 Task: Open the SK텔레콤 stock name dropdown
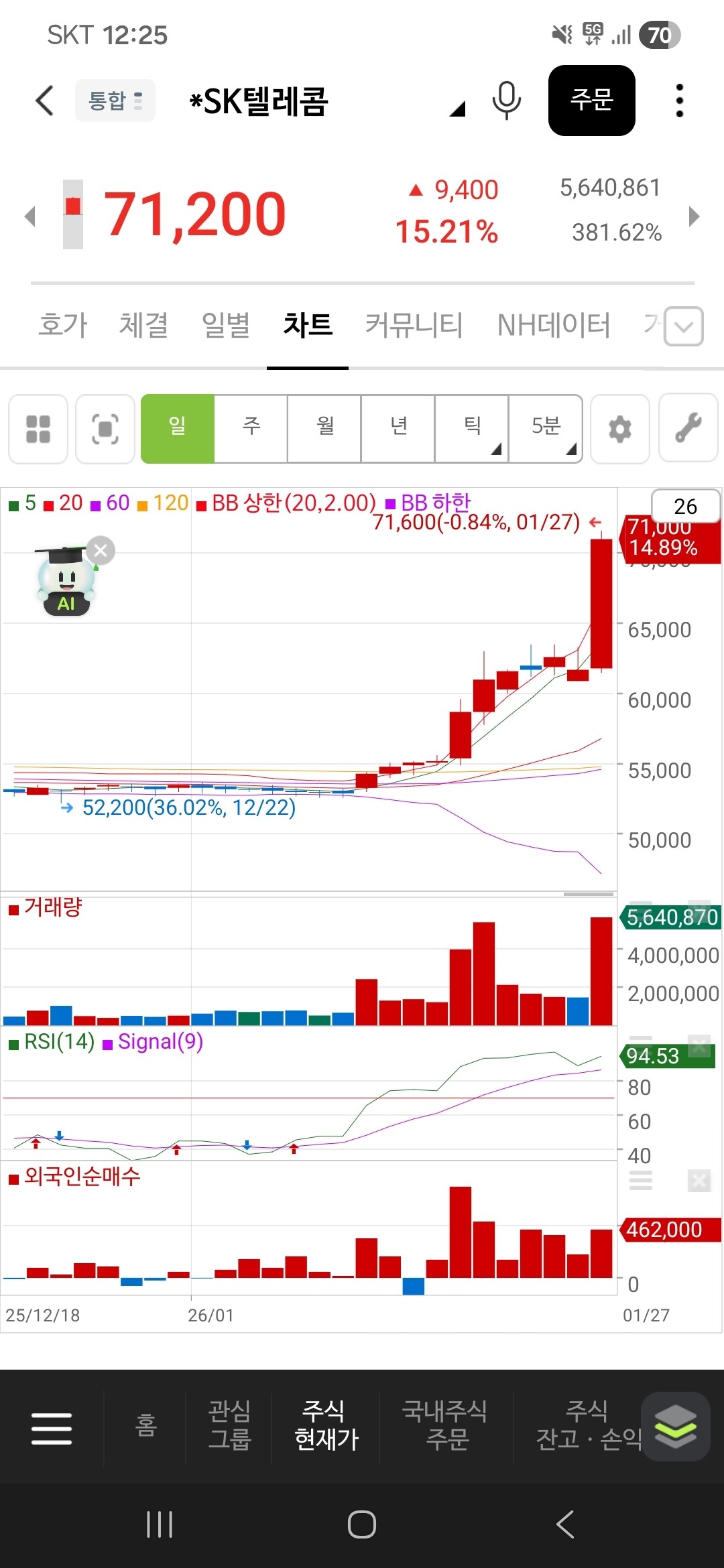457,109
